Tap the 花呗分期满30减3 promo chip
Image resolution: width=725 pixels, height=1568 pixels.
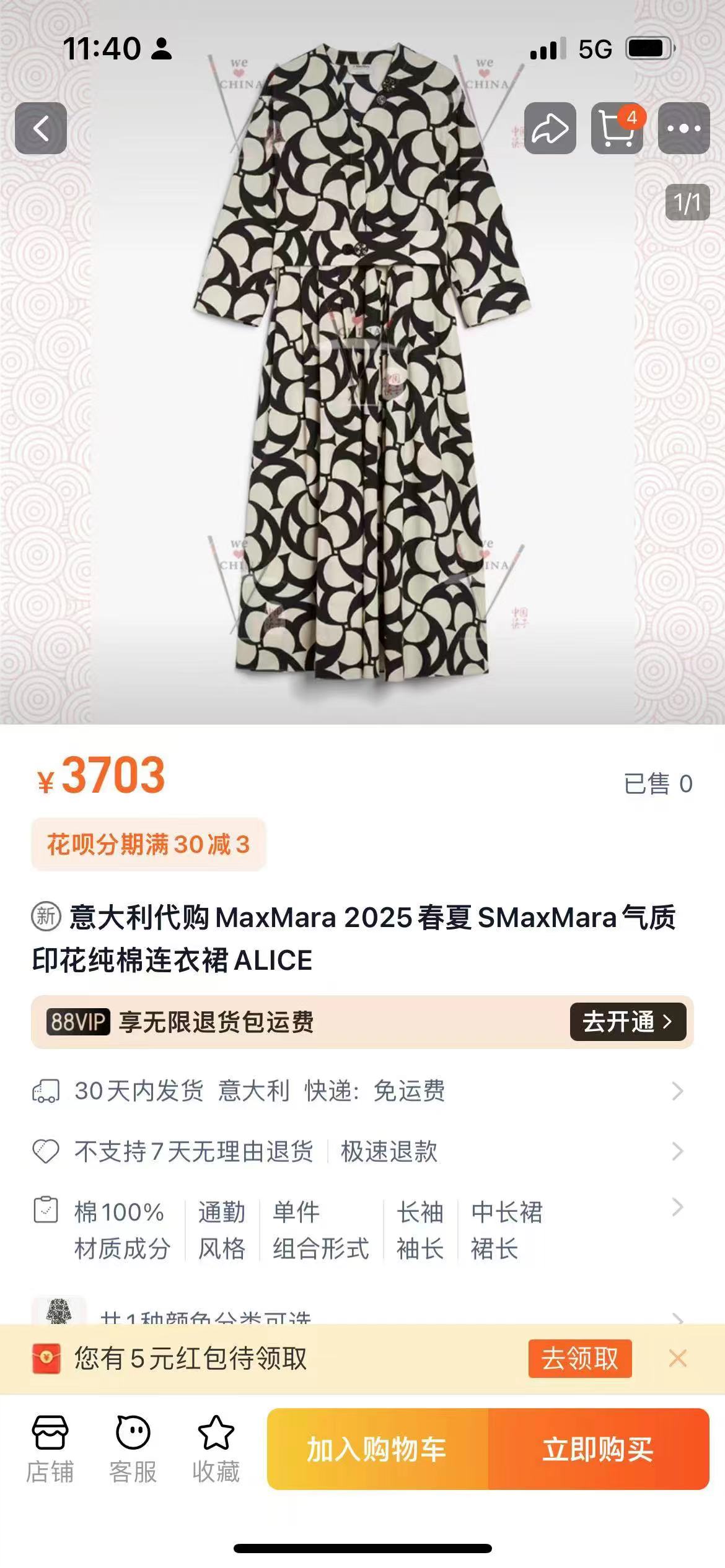pyautogui.click(x=149, y=844)
